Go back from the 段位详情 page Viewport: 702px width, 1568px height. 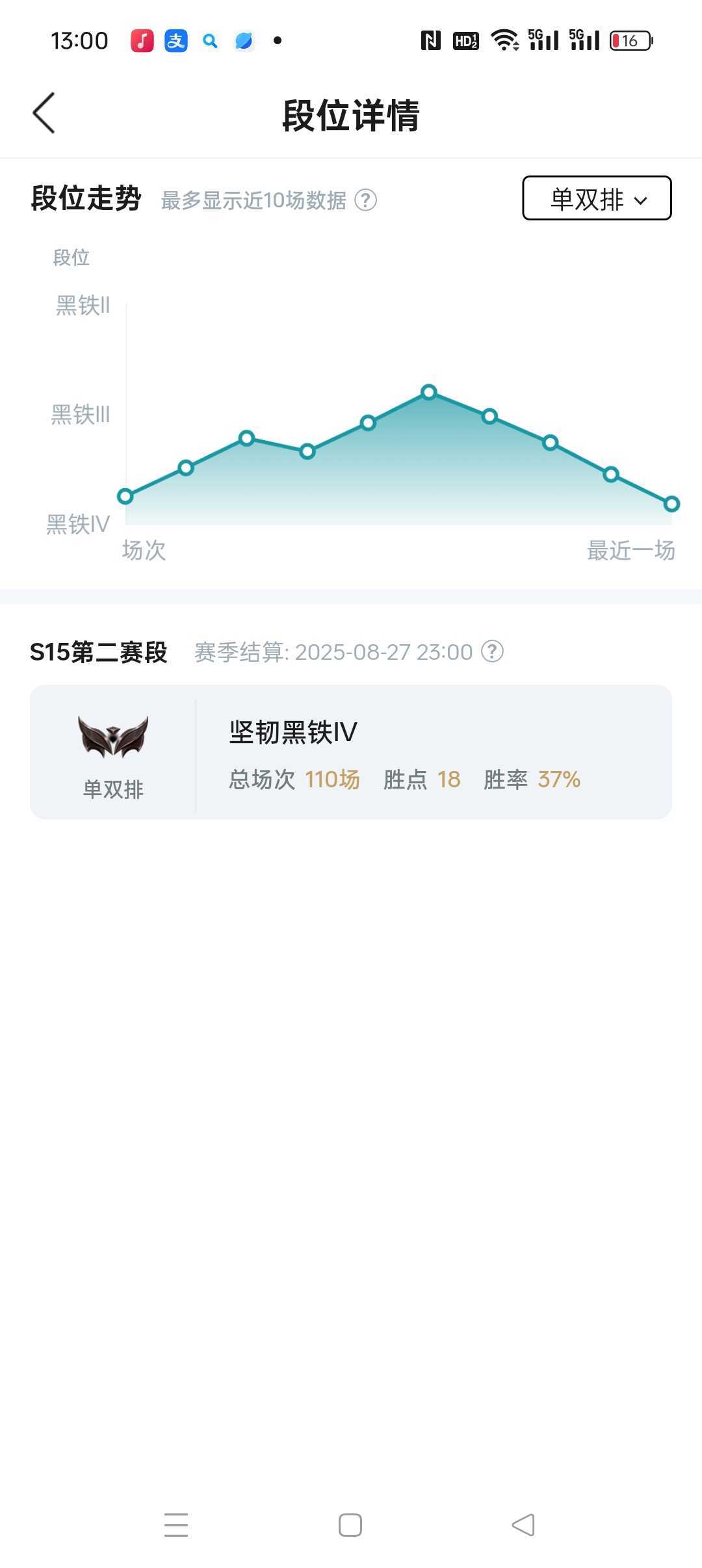44,113
